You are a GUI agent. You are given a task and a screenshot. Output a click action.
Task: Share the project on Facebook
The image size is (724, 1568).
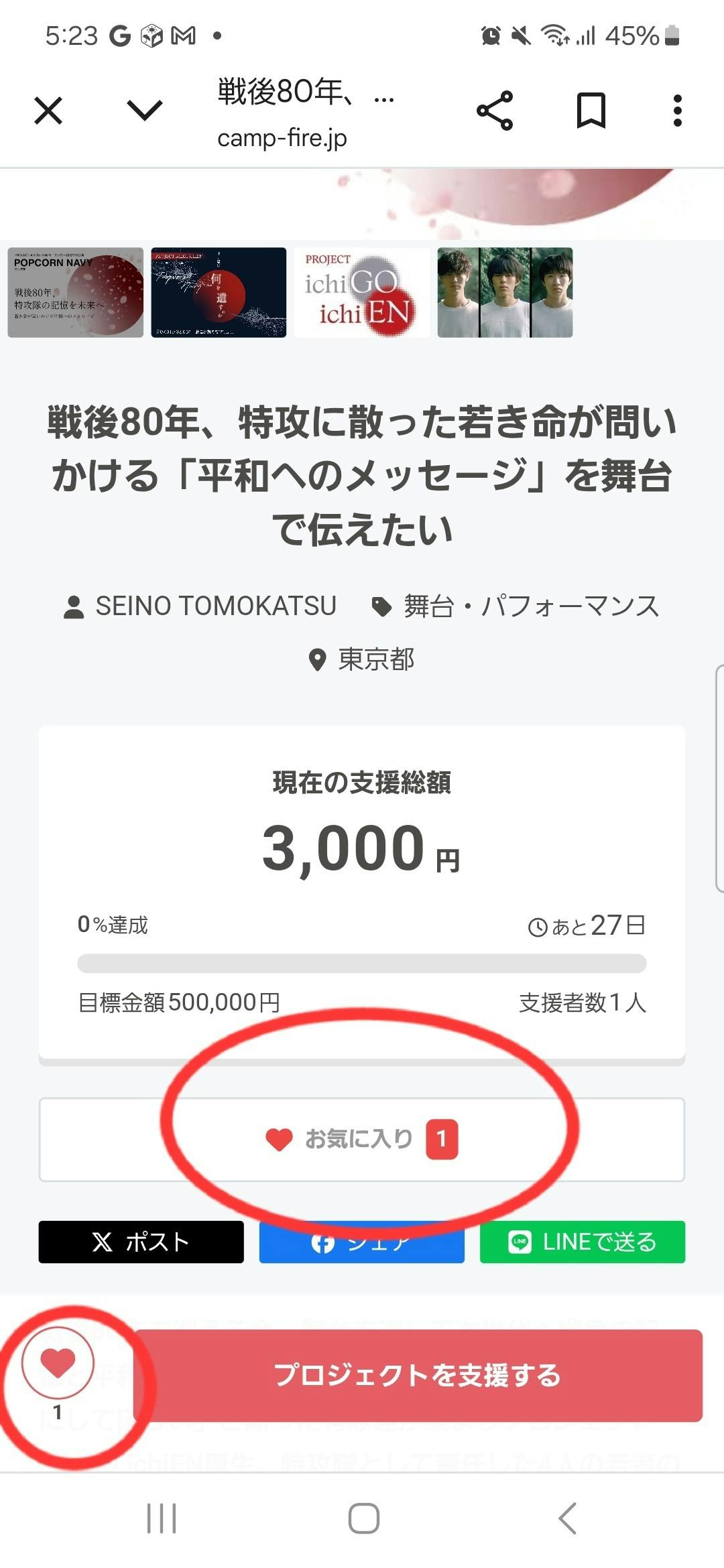pyautogui.click(x=362, y=1243)
